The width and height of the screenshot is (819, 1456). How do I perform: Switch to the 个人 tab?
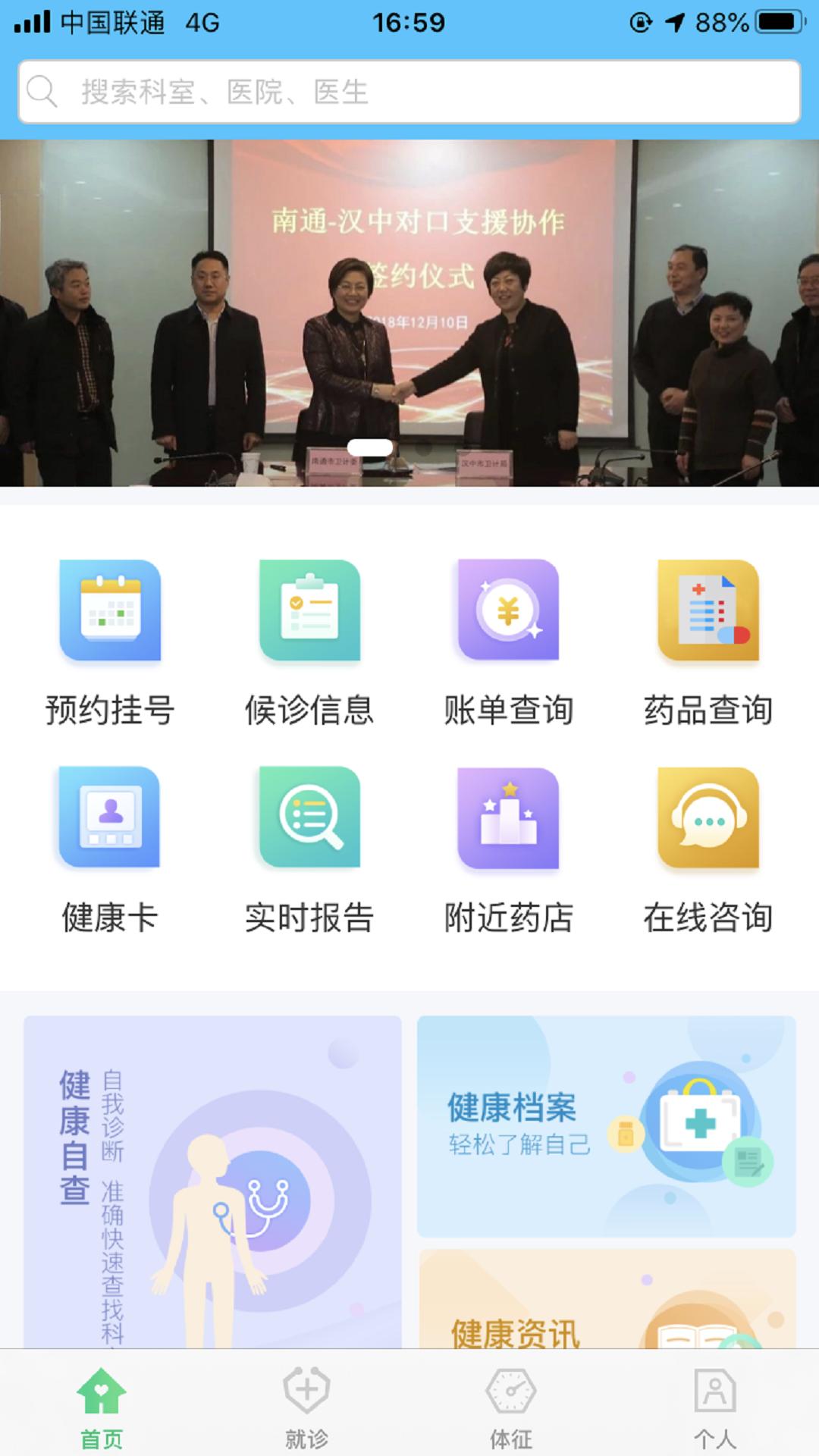click(715, 1407)
